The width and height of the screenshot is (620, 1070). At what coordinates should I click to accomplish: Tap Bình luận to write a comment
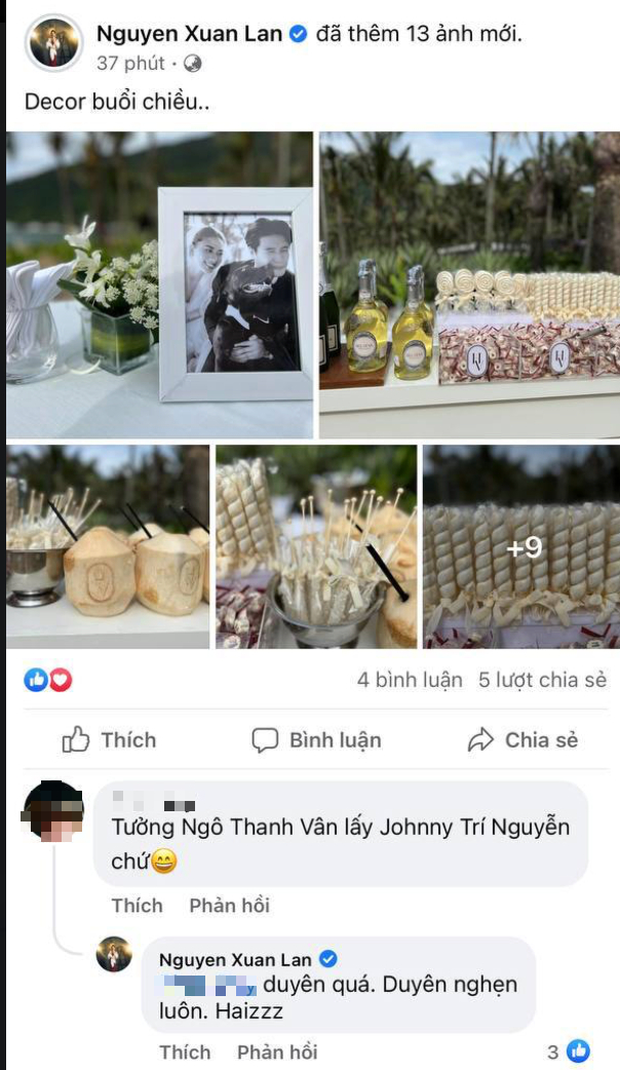tap(316, 740)
